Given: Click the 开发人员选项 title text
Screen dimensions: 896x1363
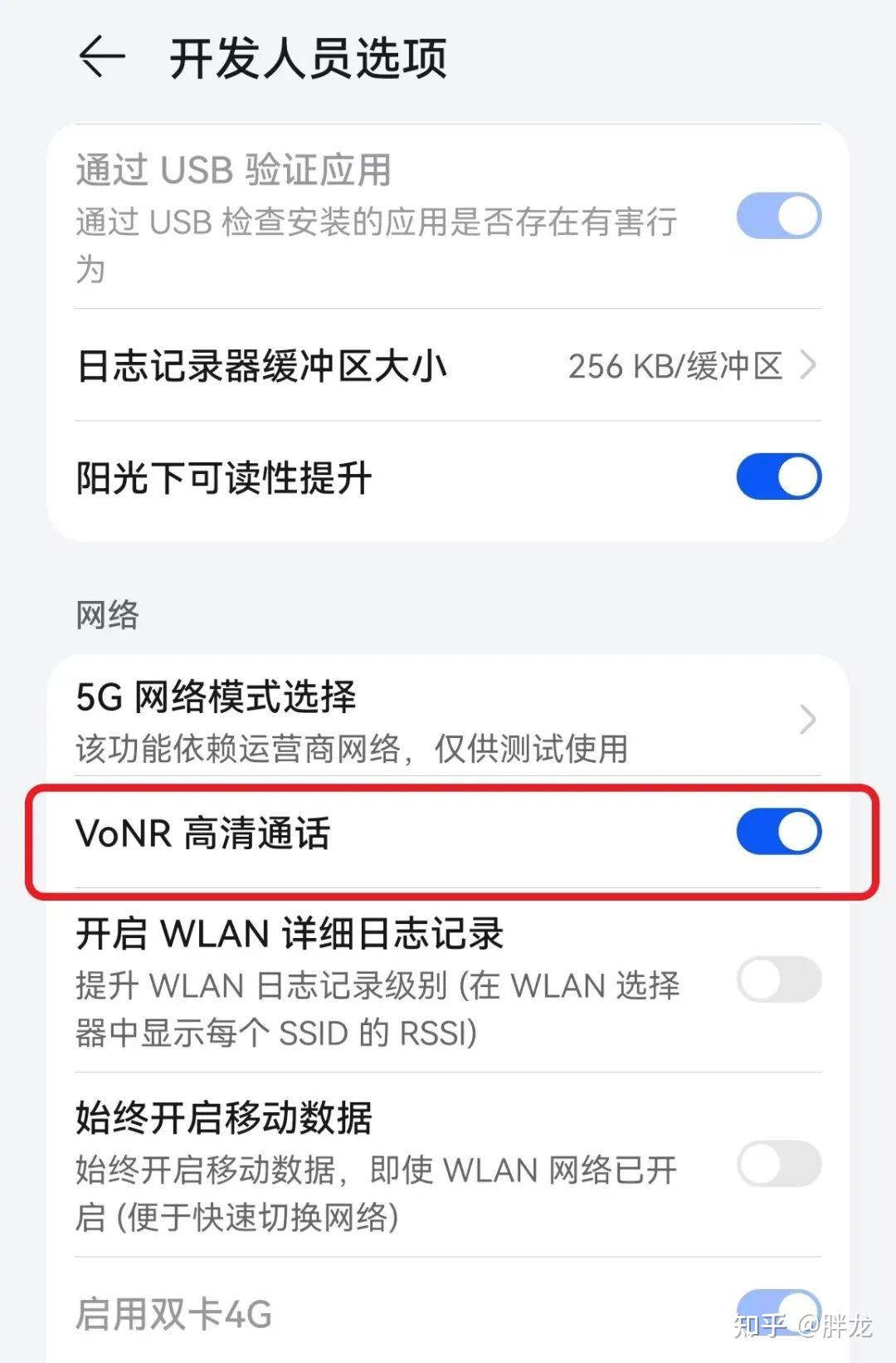Looking at the screenshot, I should click(307, 56).
